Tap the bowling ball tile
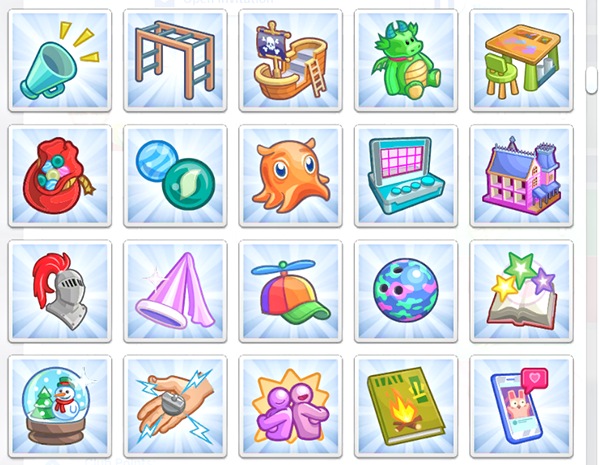600x465 pixels. 406,290
